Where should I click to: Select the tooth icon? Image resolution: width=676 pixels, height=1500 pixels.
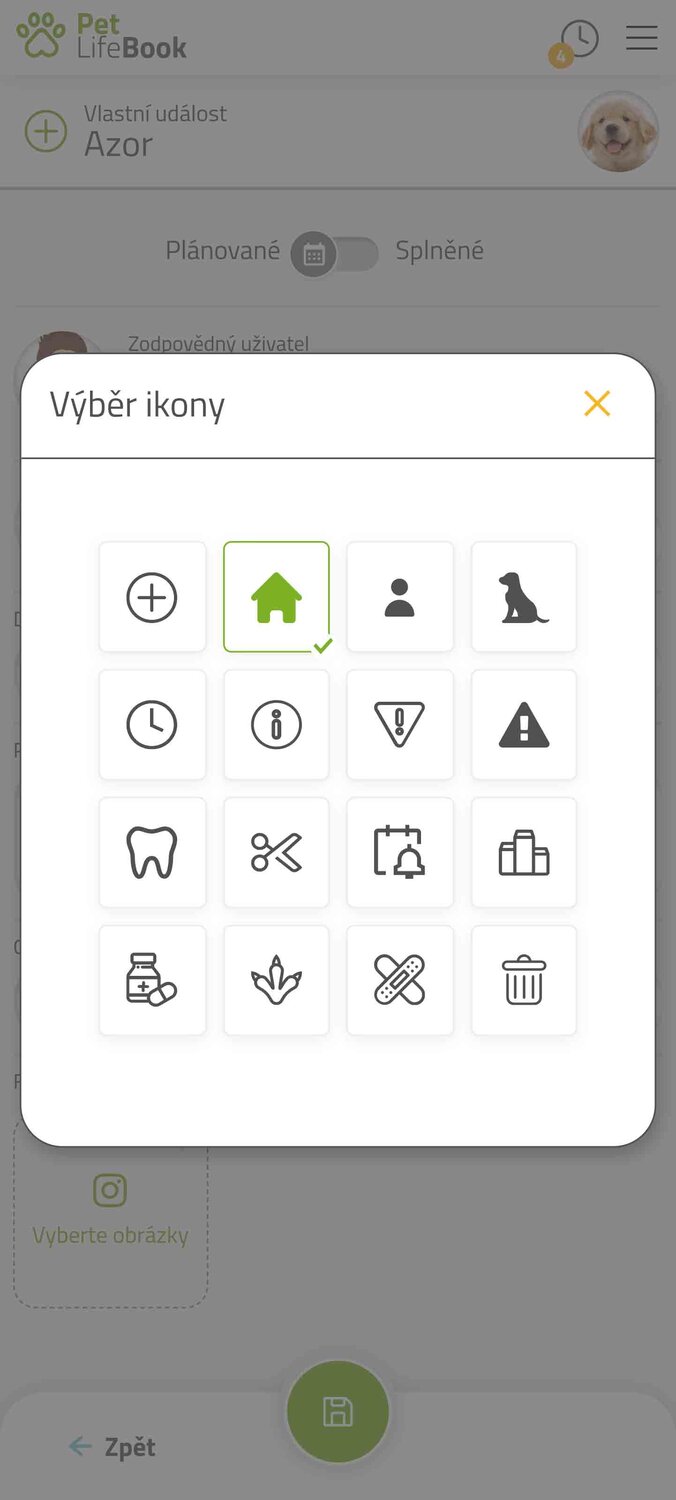152,853
